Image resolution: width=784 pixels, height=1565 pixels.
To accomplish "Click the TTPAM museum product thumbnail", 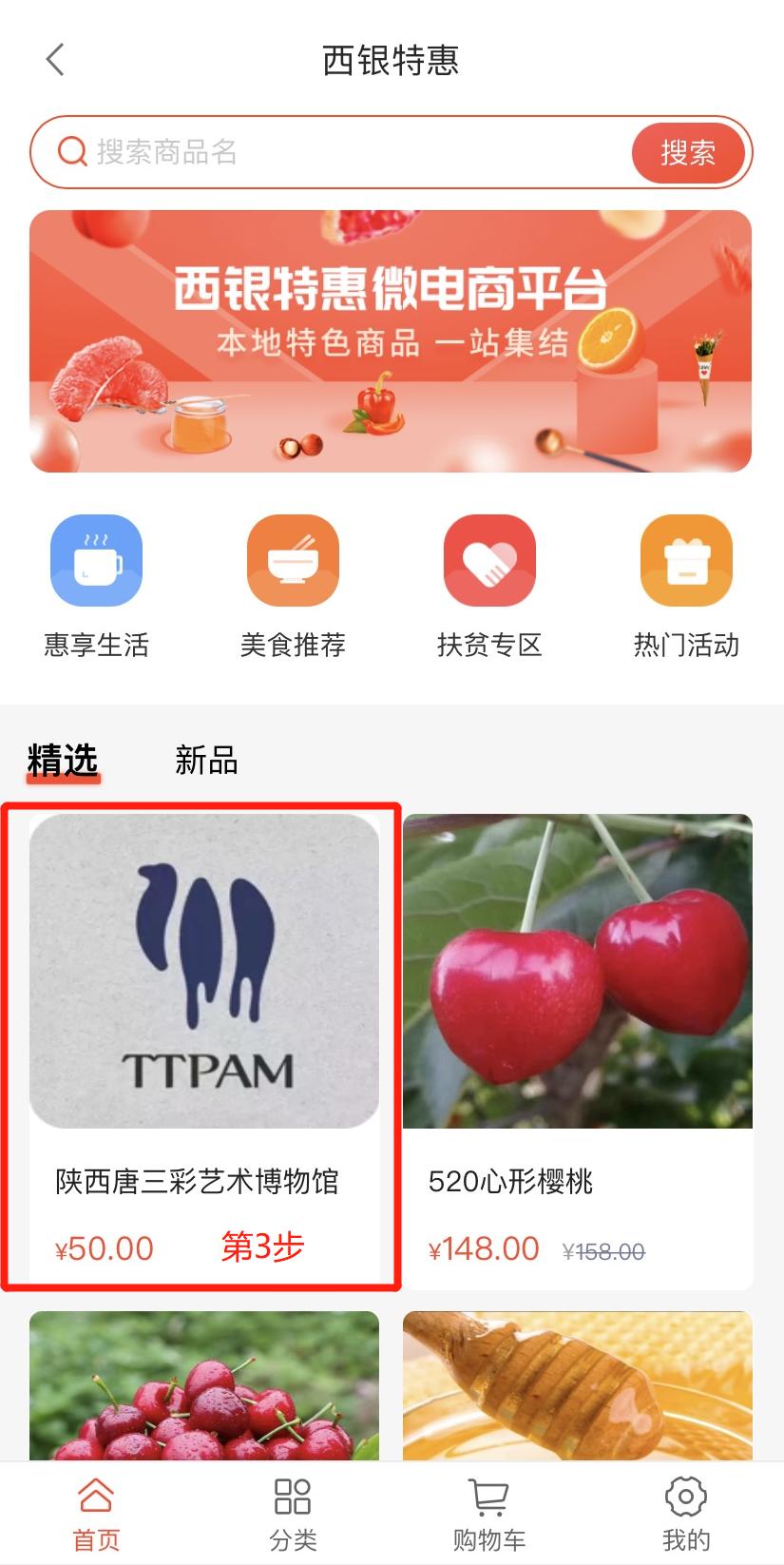I will coord(205,973).
